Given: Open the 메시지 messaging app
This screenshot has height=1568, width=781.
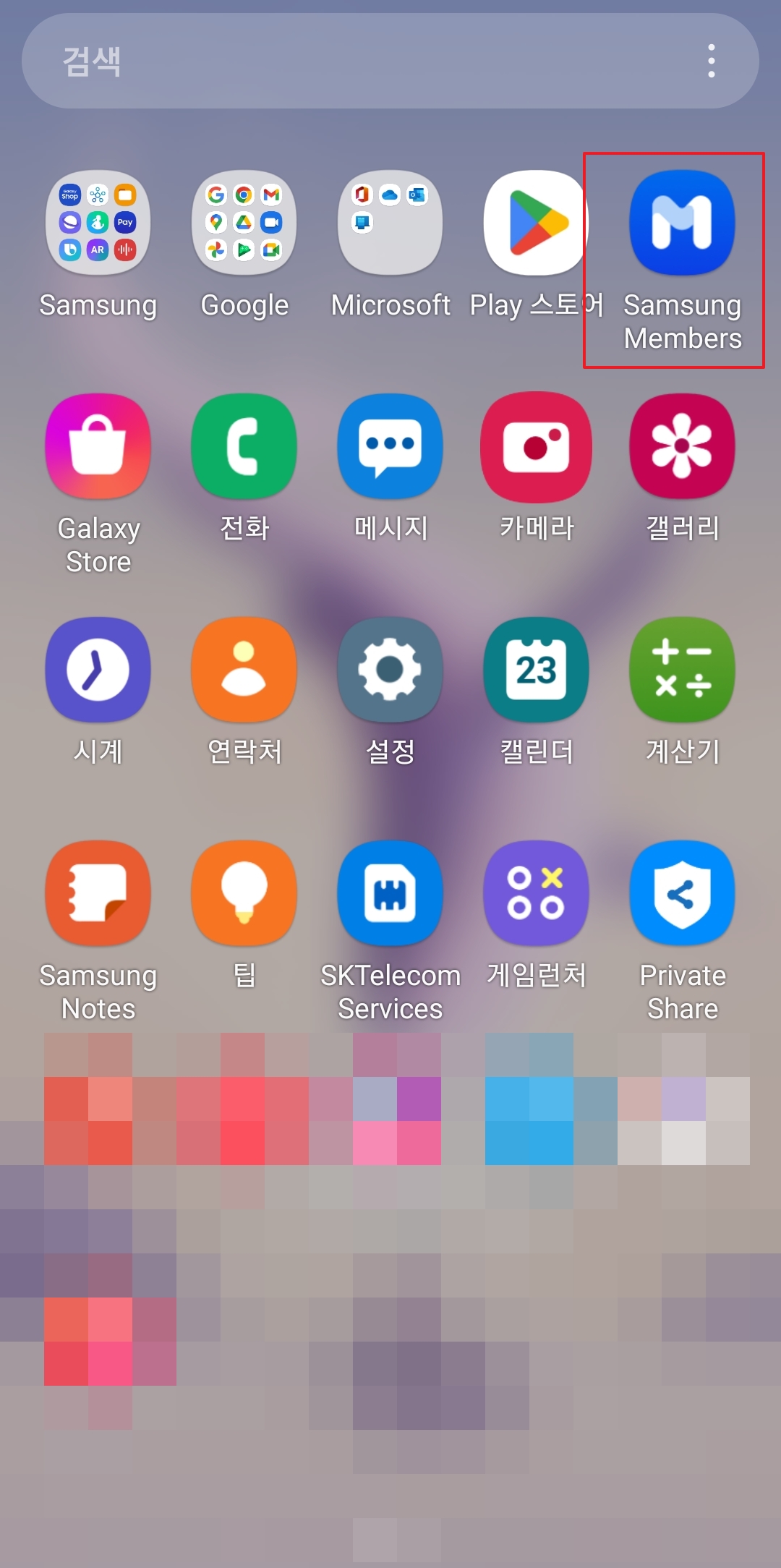Looking at the screenshot, I should (390, 446).
